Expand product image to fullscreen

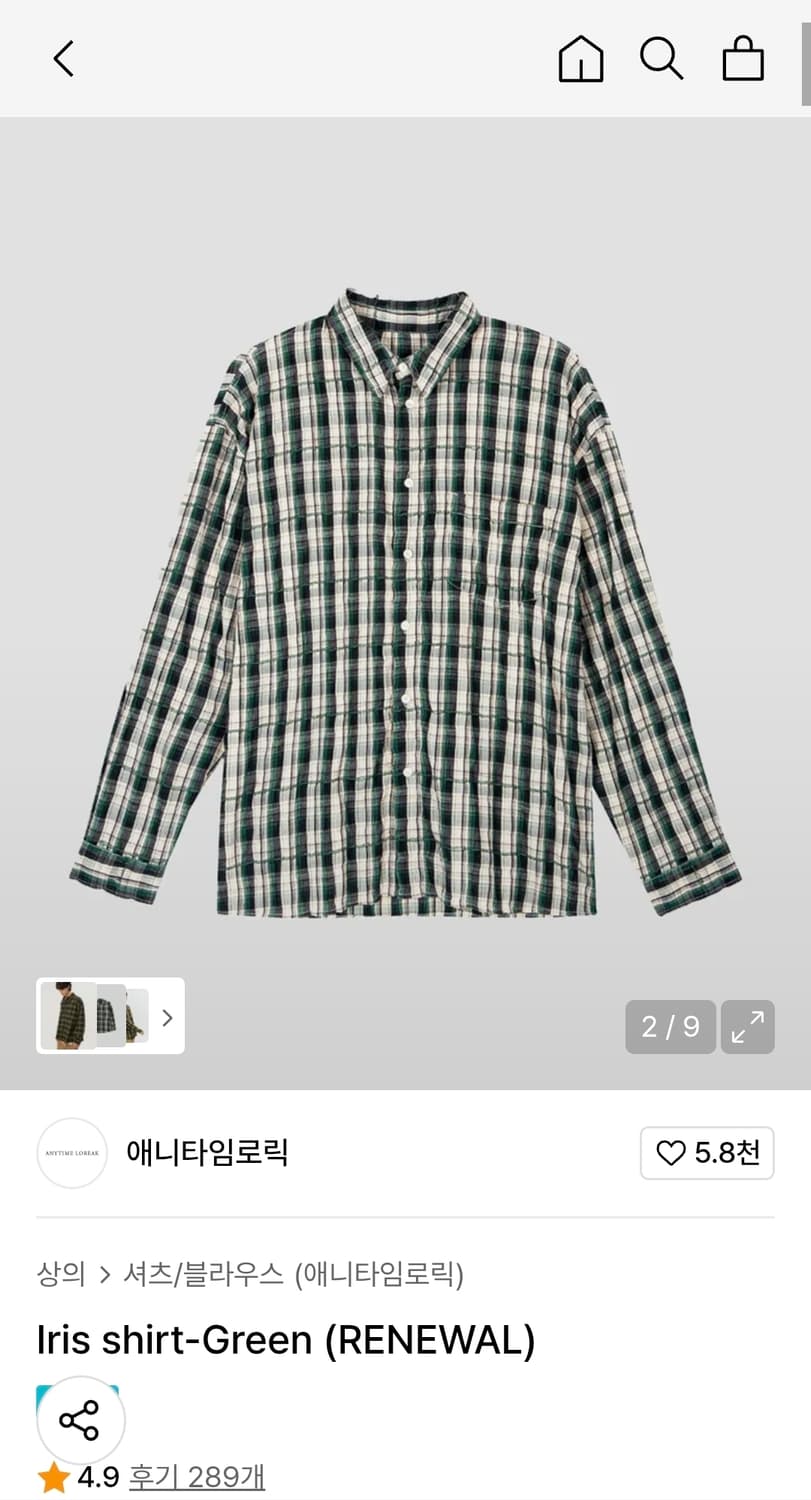coord(748,1027)
